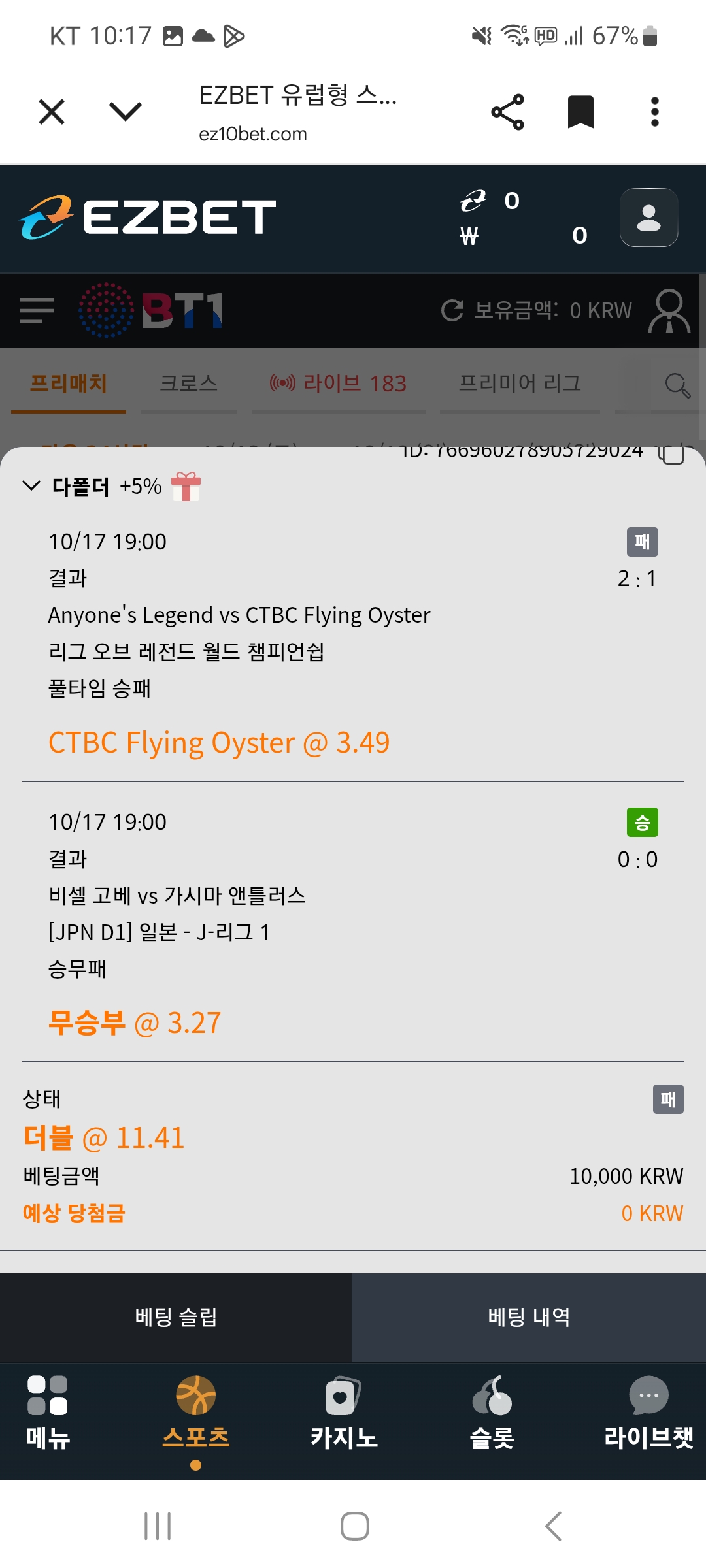Share this EZBET page
The height and width of the screenshot is (1568, 706).
507,112
